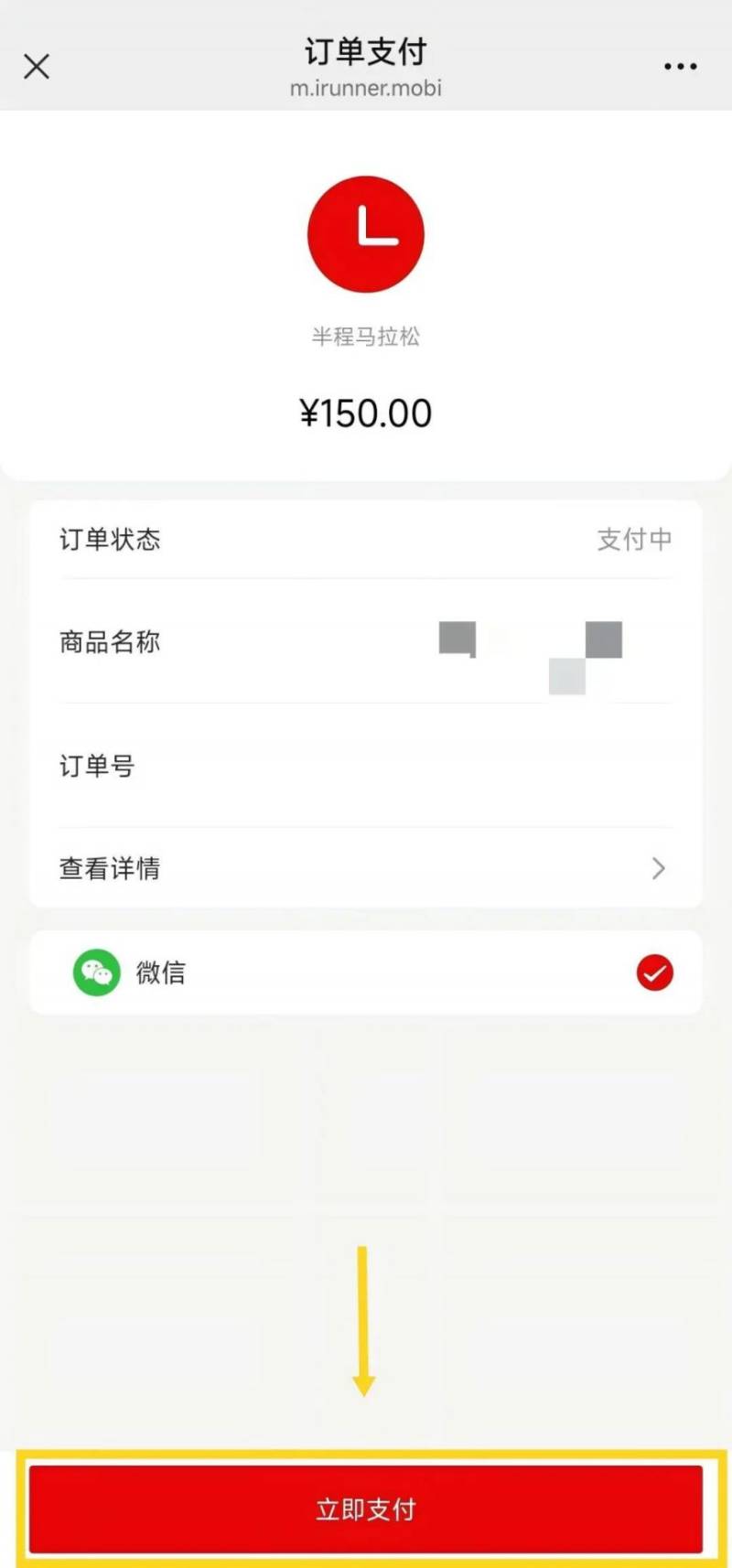Screen dimensions: 732x1568
Task: Click the X close icon top left
Action: click(x=37, y=67)
